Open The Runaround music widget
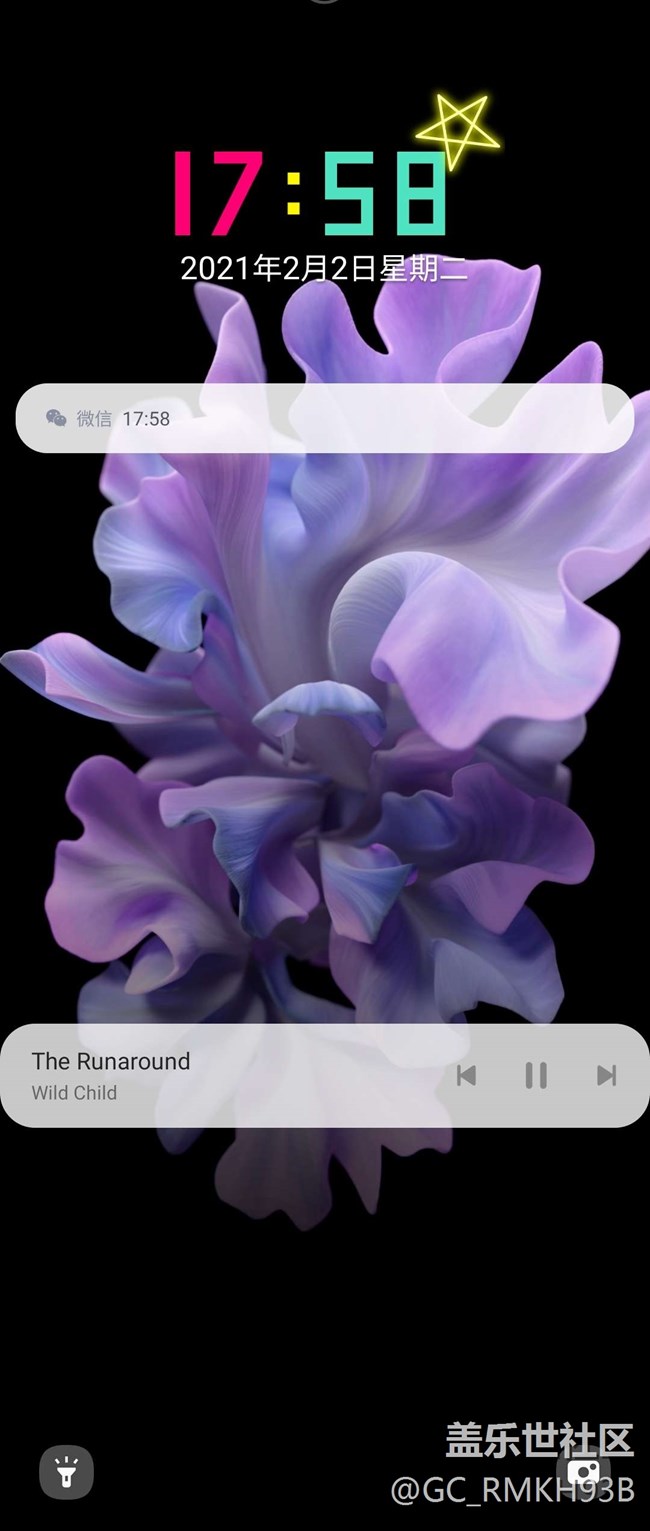This screenshot has height=1531, width=650. tap(200, 1075)
